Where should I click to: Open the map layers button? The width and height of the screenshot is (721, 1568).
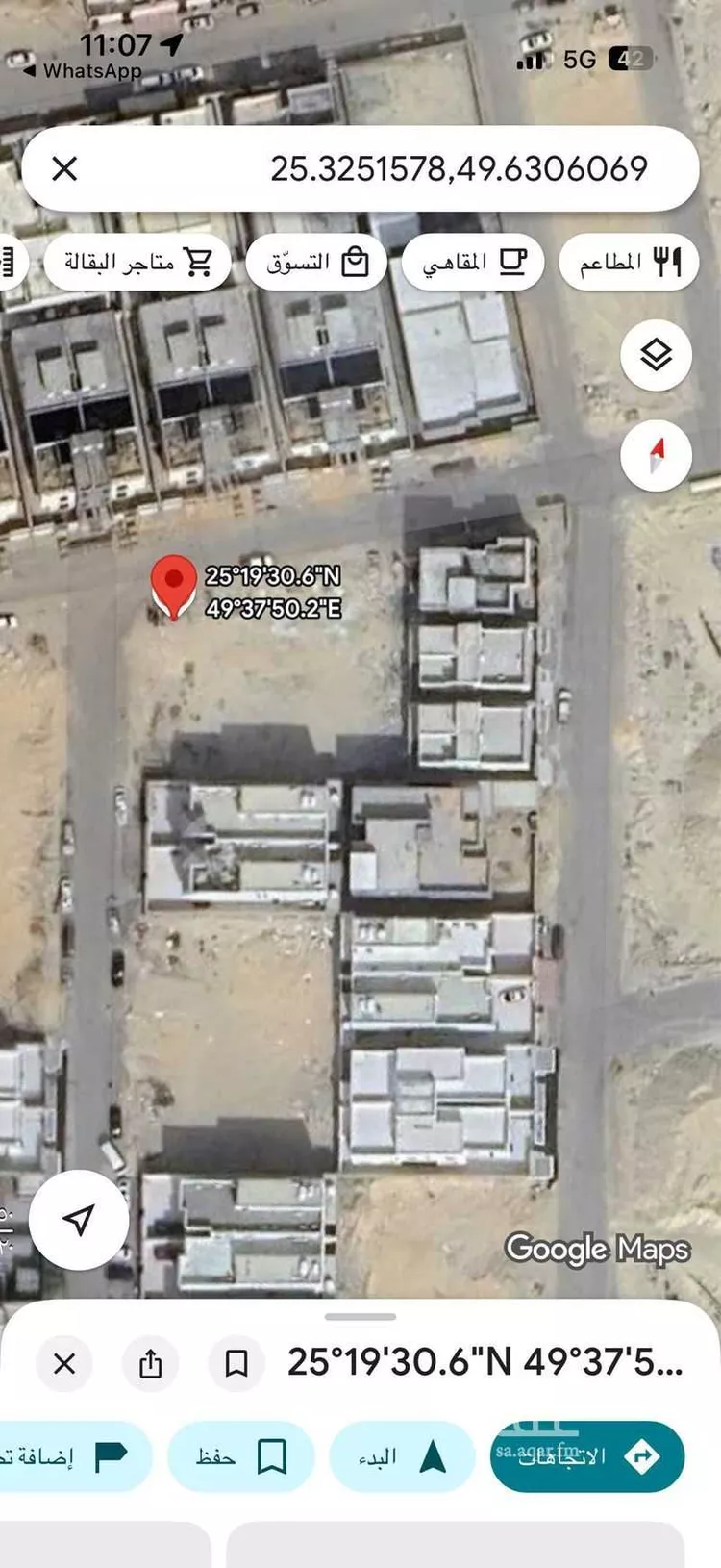tap(656, 355)
